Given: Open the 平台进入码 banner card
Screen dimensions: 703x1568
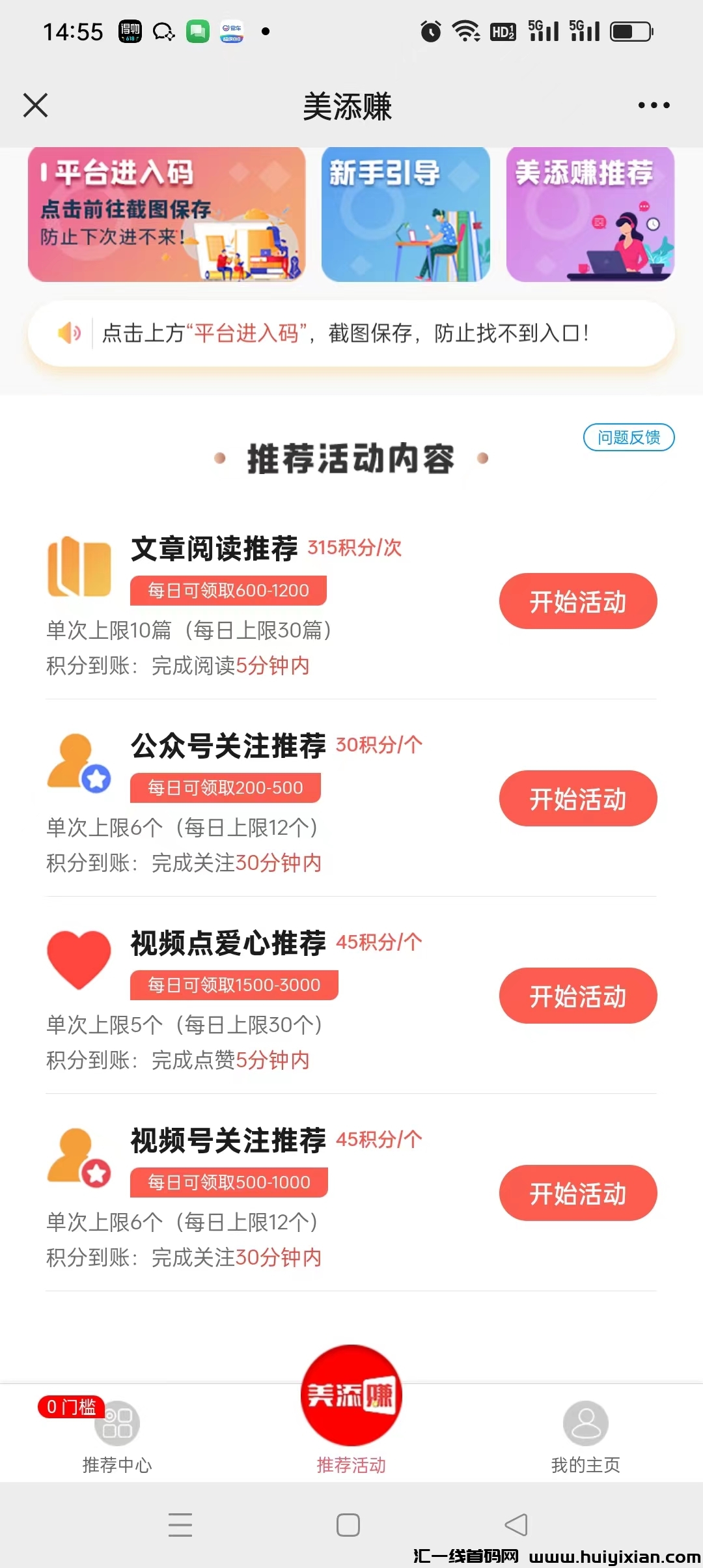Looking at the screenshot, I should pos(167,215).
